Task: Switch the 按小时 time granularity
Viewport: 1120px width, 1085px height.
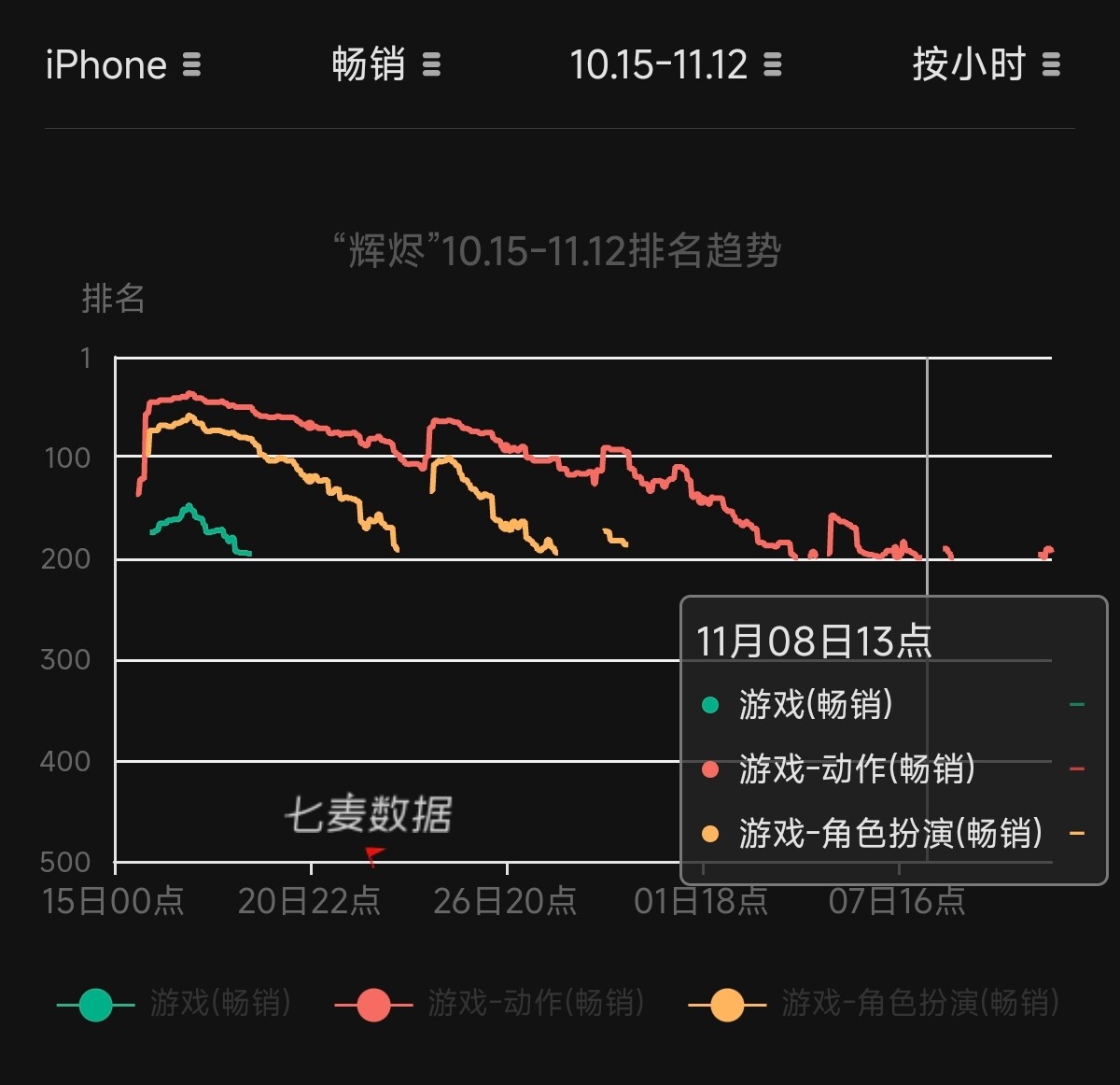Action: [x=986, y=65]
